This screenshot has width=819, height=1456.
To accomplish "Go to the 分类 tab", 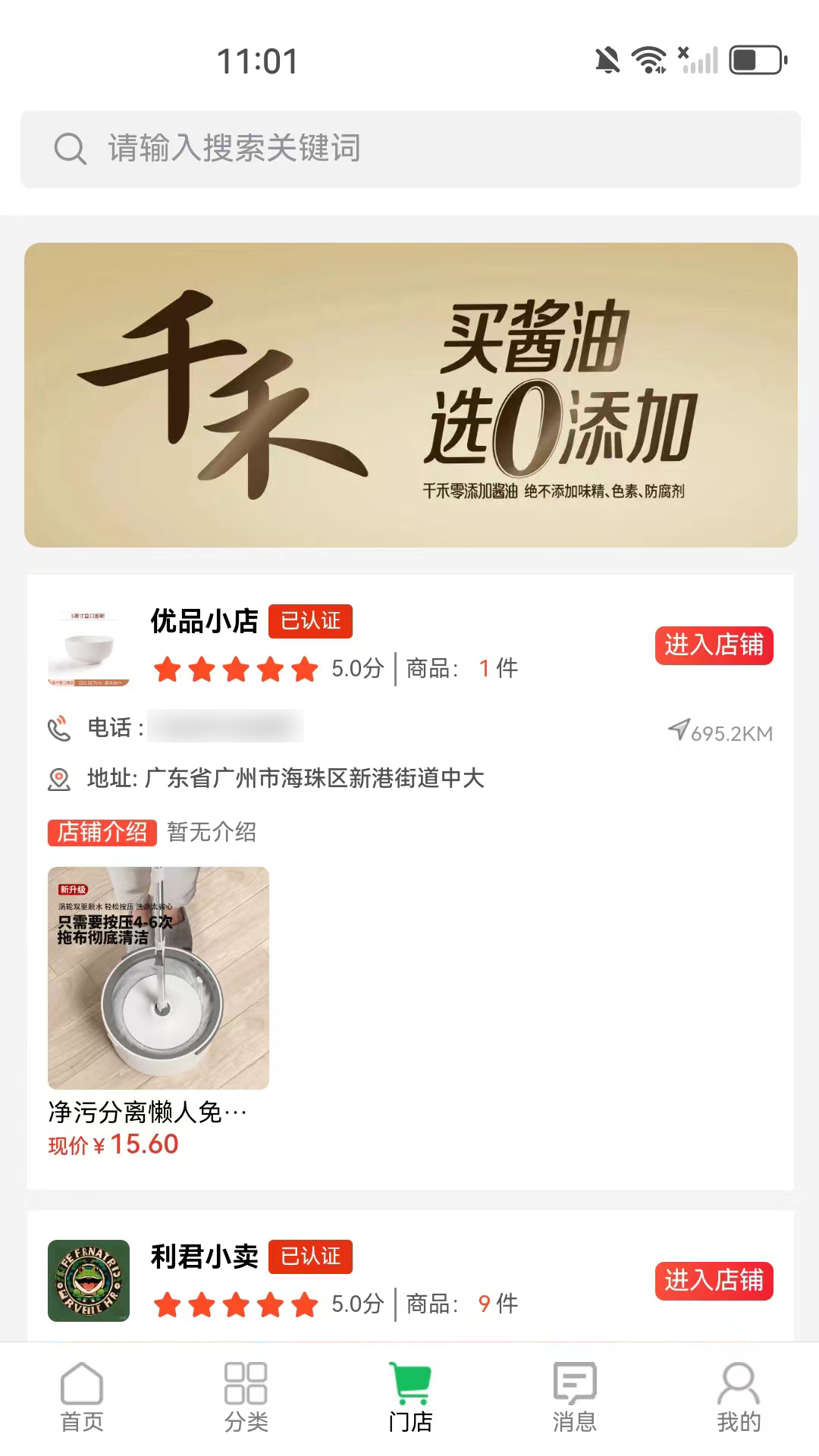I will [x=246, y=1398].
